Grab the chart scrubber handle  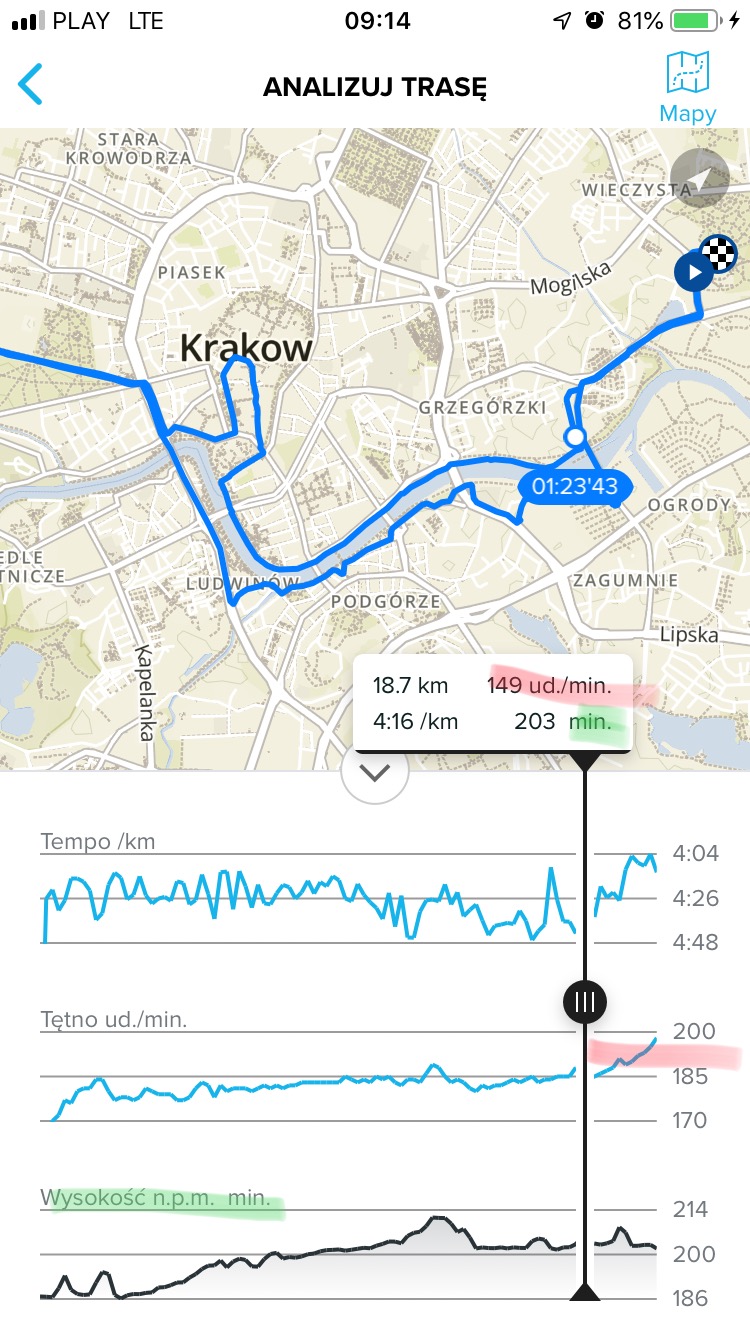click(x=585, y=1000)
